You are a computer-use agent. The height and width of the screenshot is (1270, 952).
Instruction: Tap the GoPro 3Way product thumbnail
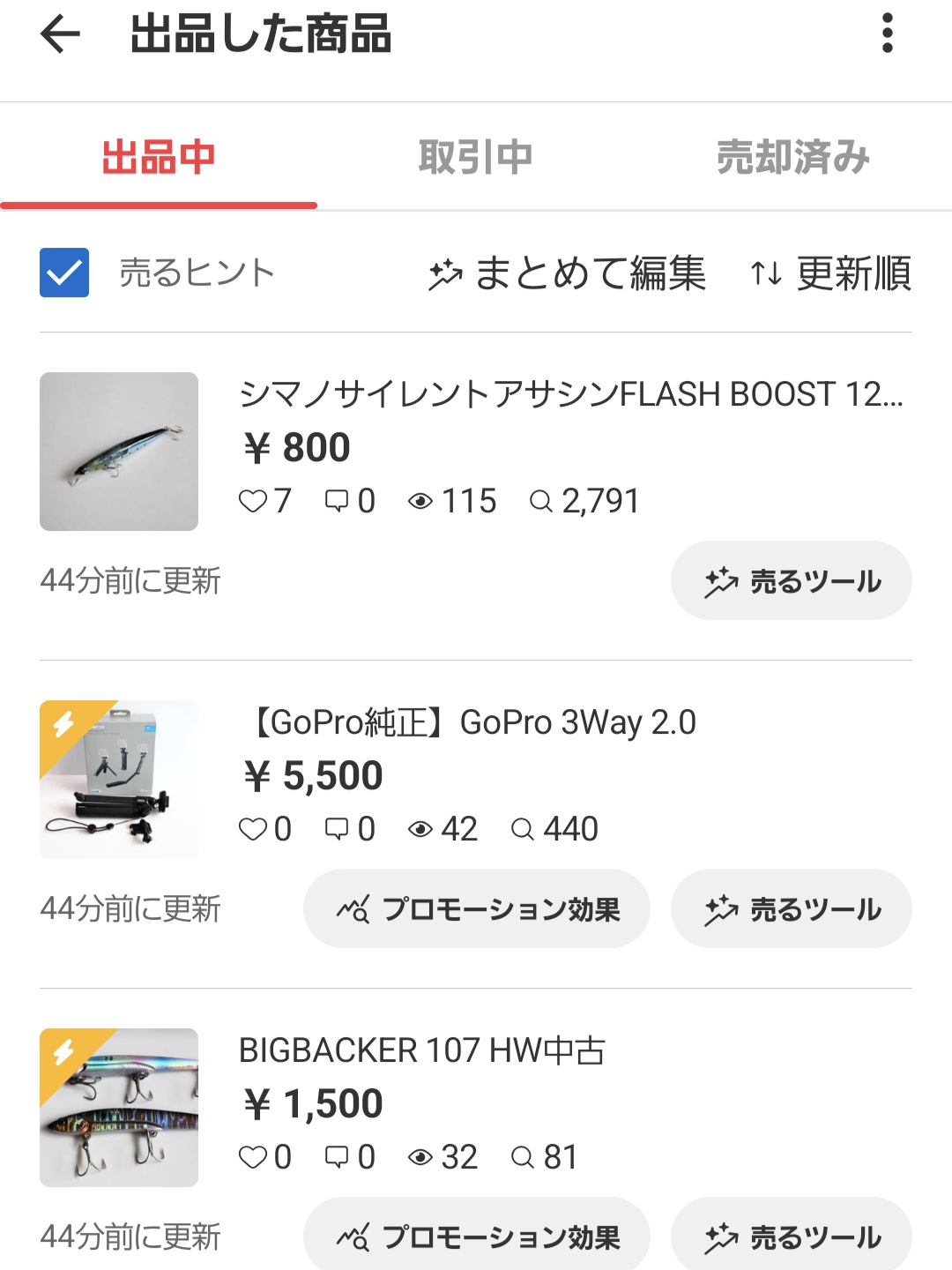tap(120, 779)
